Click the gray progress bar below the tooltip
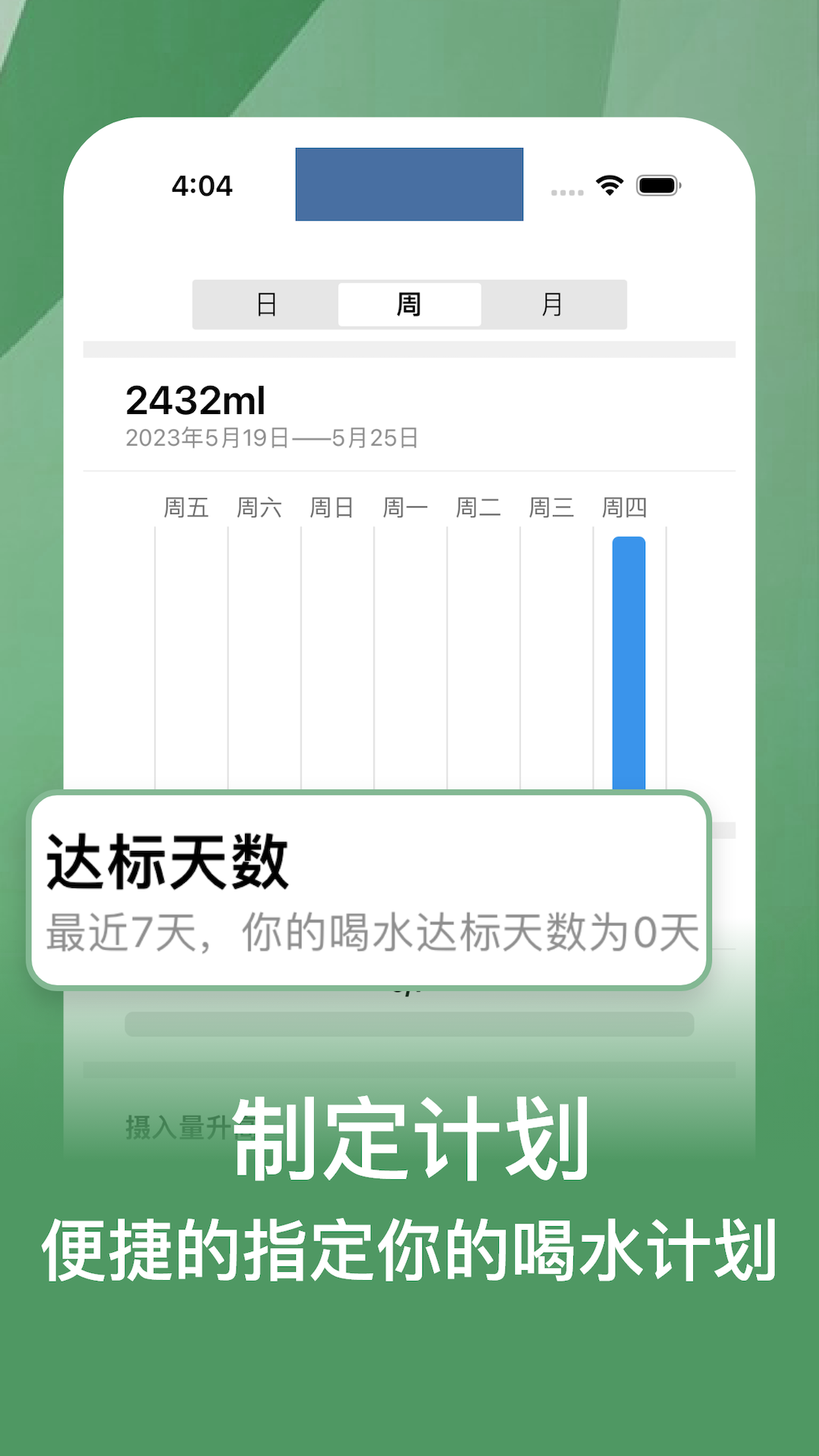The width and height of the screenshot is (819, 1456). tap(409, 1023)
